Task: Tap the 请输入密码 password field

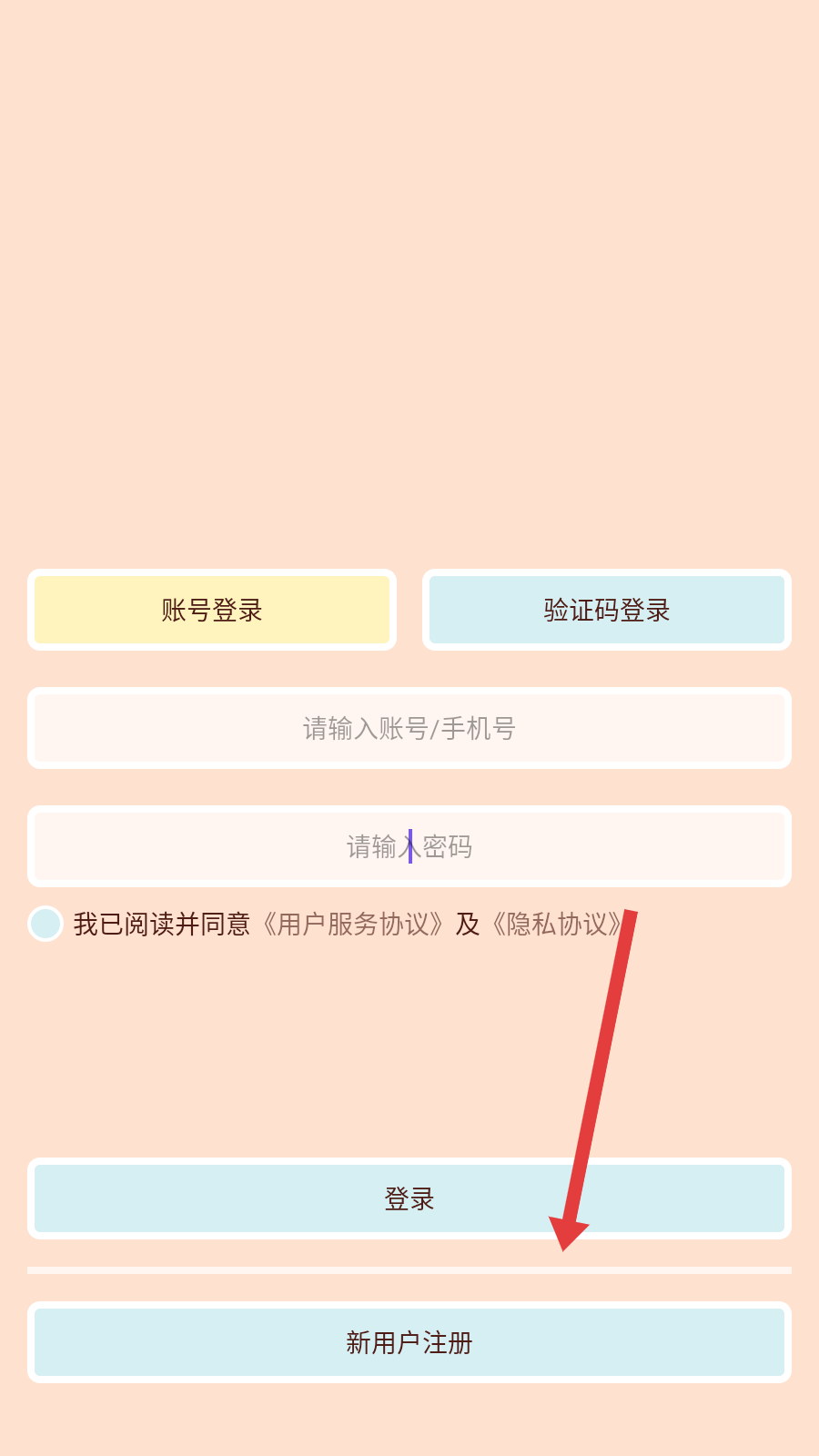Action: coord(409,846)
